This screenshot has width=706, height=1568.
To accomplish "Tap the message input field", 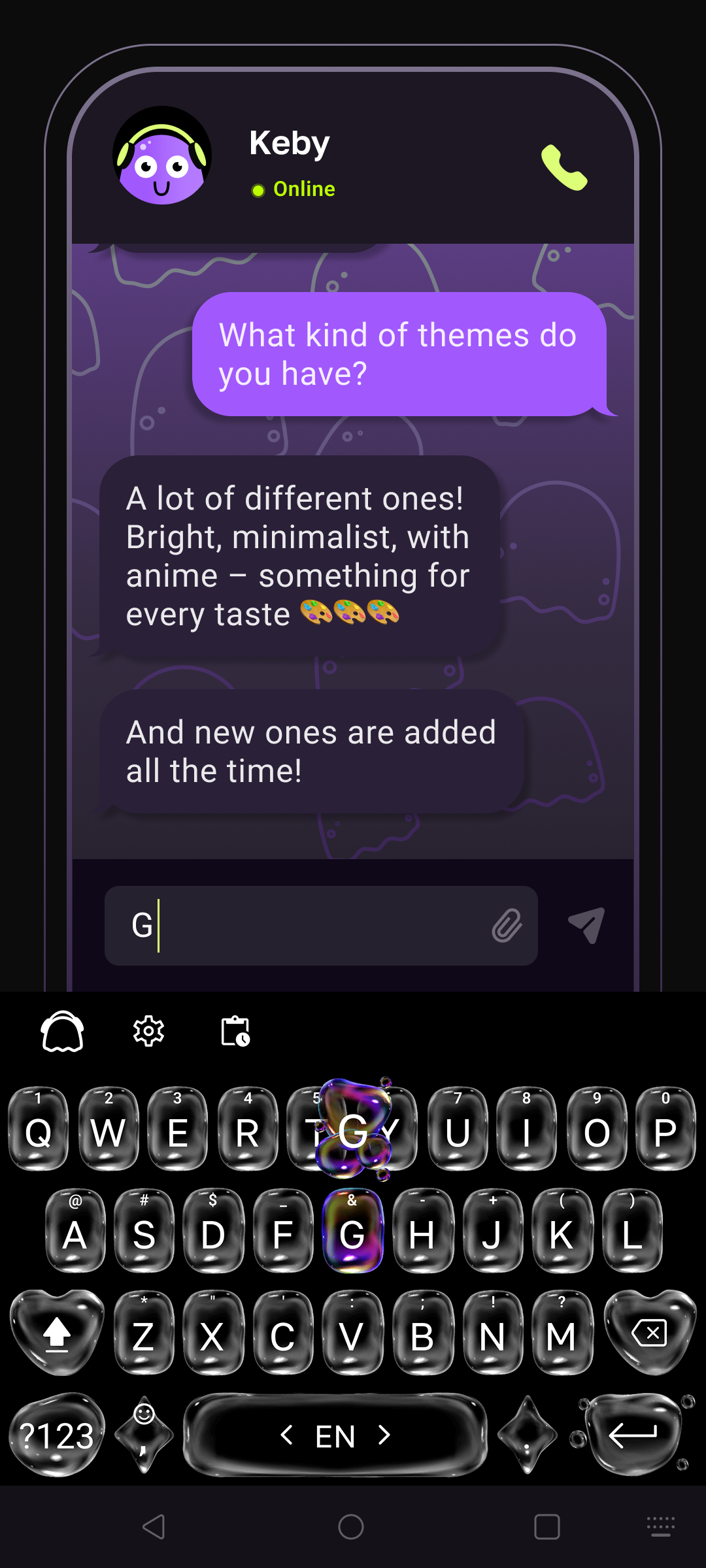I will click(x=307, y=925).
